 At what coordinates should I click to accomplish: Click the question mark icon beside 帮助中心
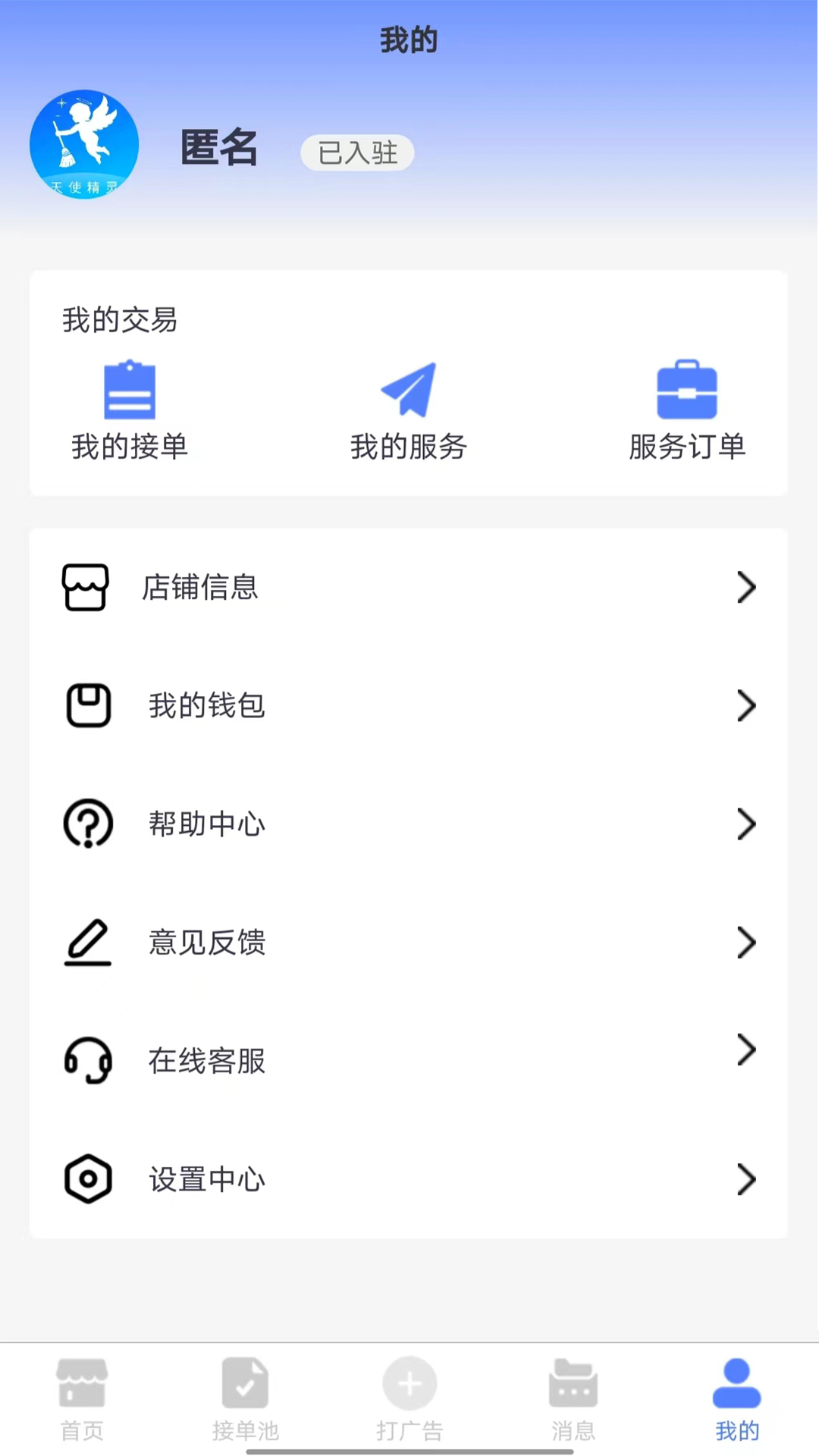point(87,824)
